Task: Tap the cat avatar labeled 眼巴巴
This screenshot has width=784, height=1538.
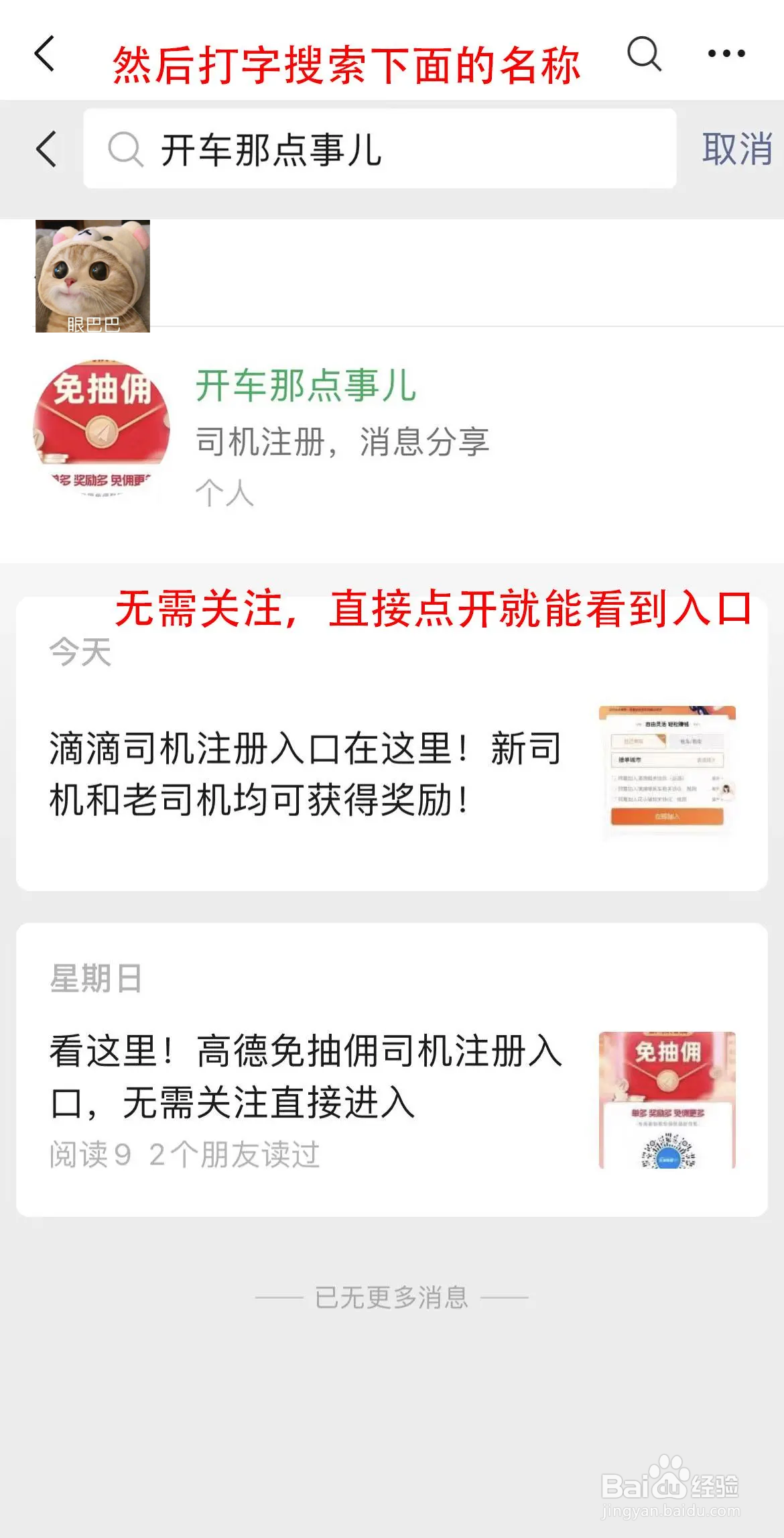Action: click(x=92, y=275)
